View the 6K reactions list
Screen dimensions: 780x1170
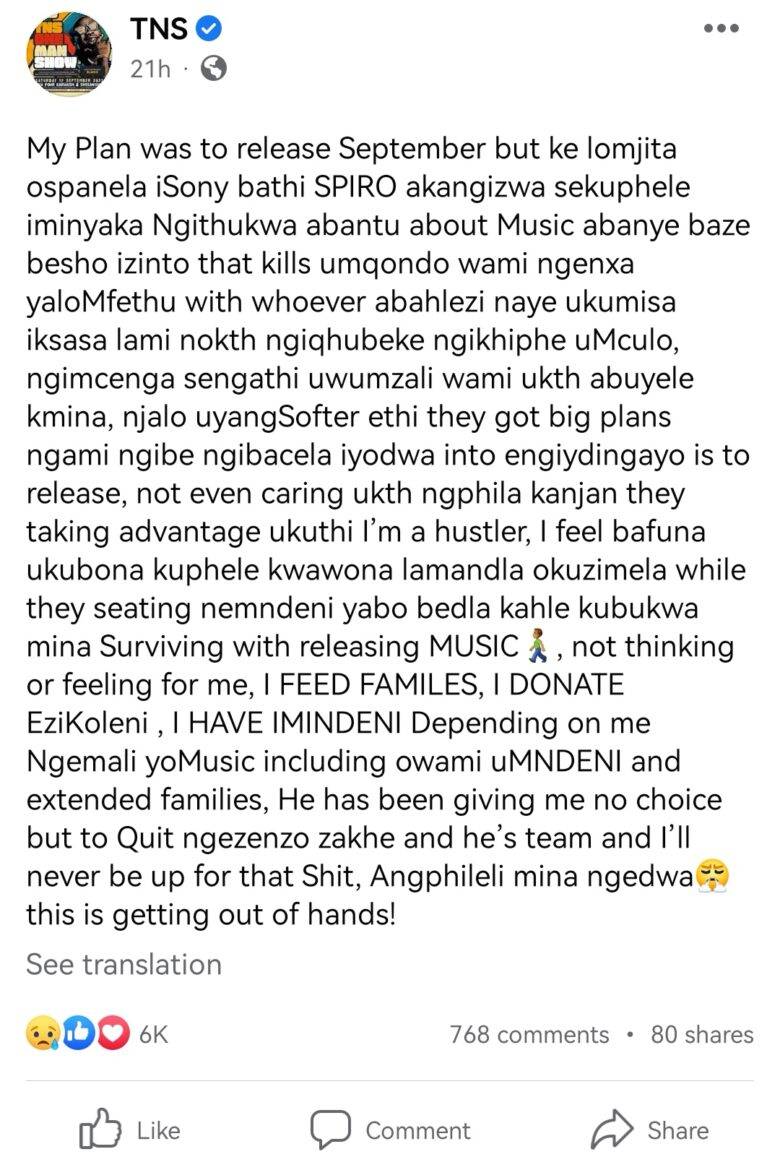point(97,1034)
